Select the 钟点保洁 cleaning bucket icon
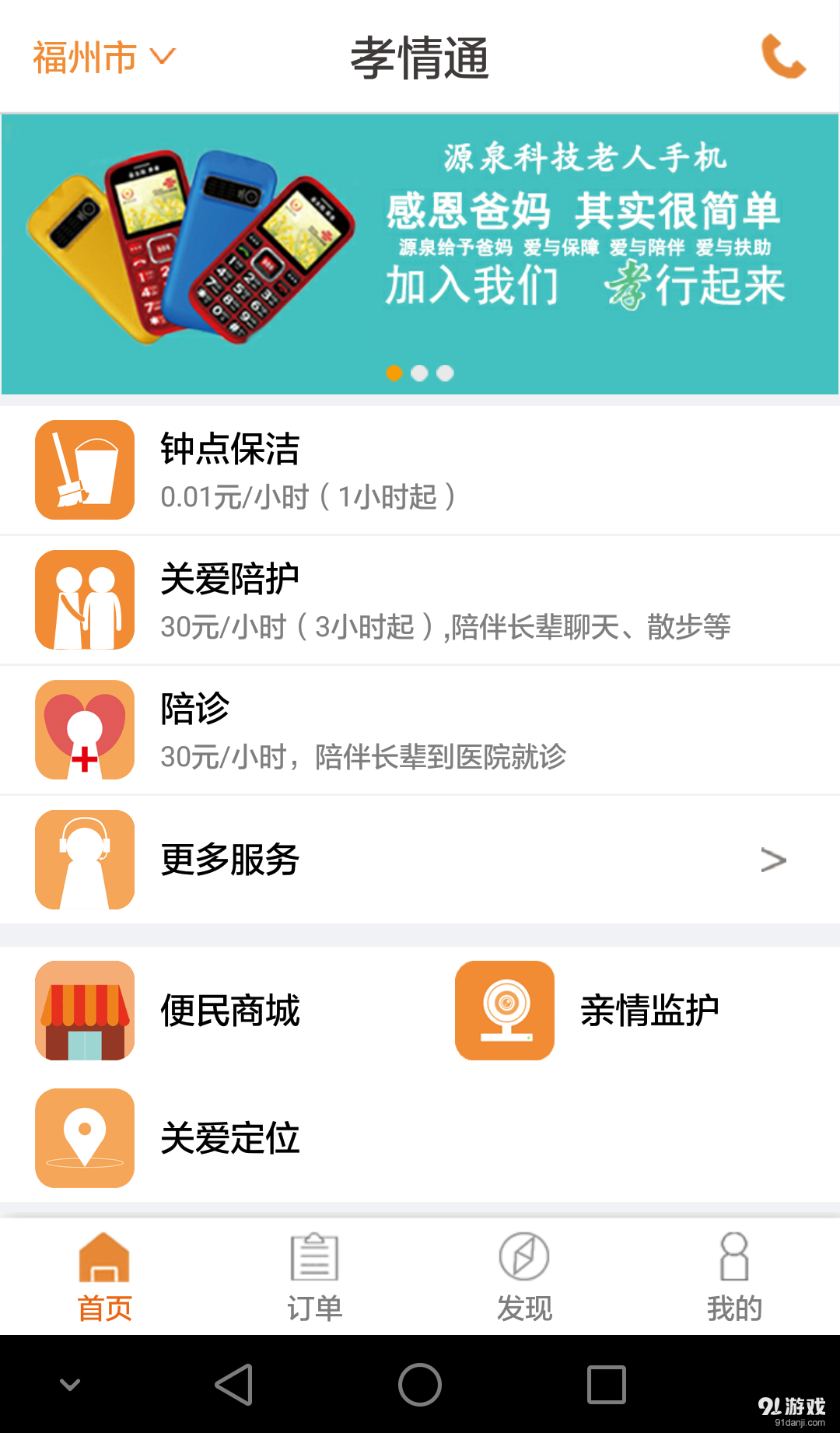This screenshot has height=1433, width=840. coord(84,470)
